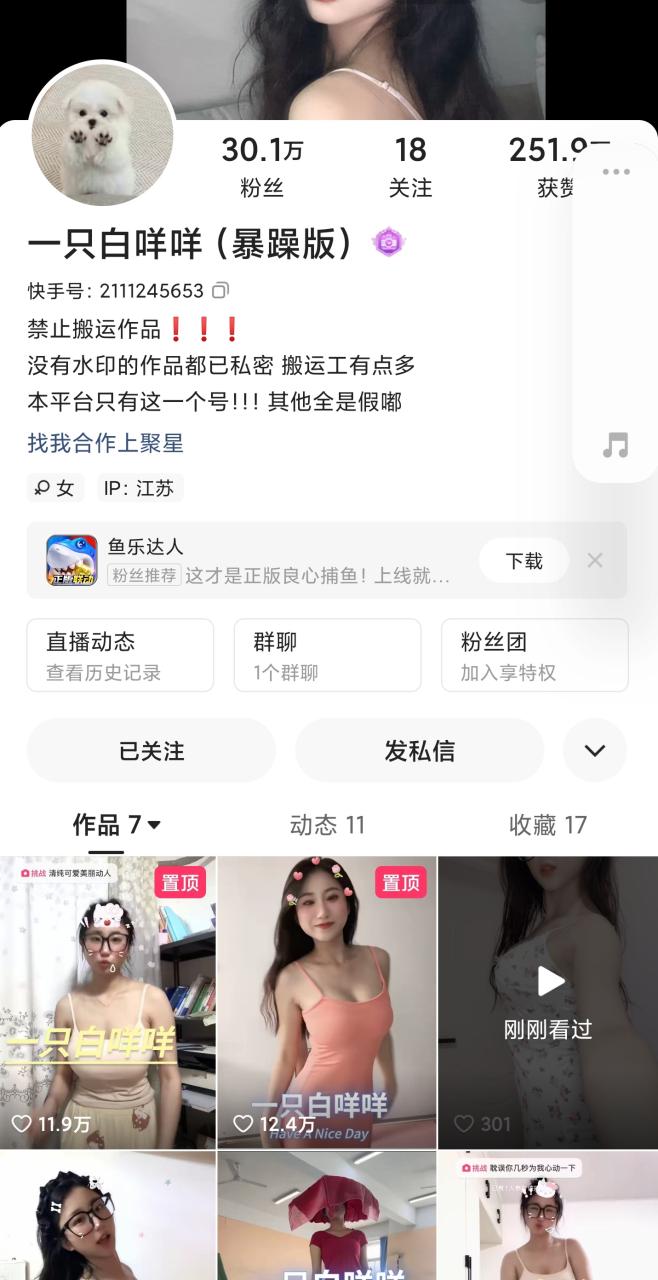Switch to the 收藏 17 tab
Screen dimensions: 658x1280
point(547,825)
